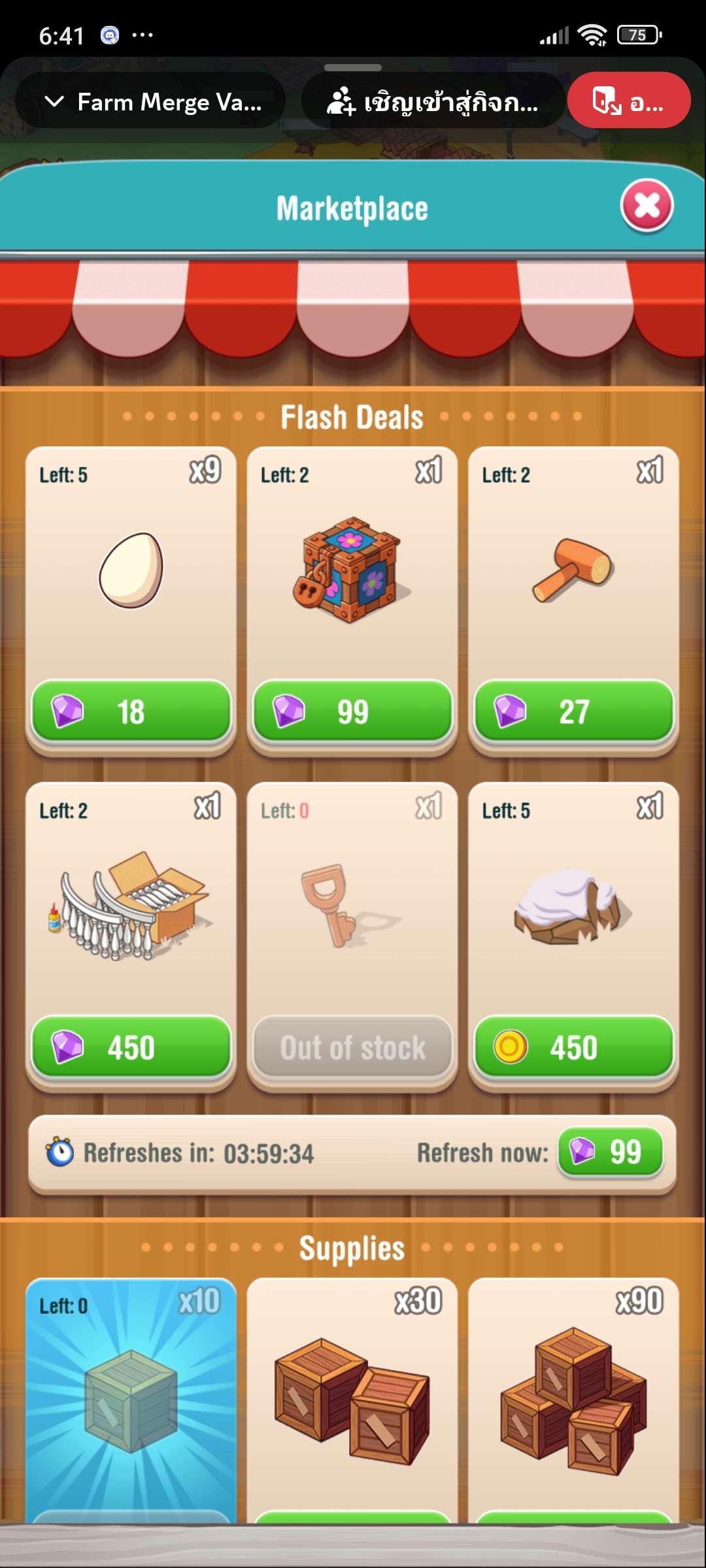Close the Marketplace window
The width and height of the screenshot is (706, 1568).
(647, 206)
